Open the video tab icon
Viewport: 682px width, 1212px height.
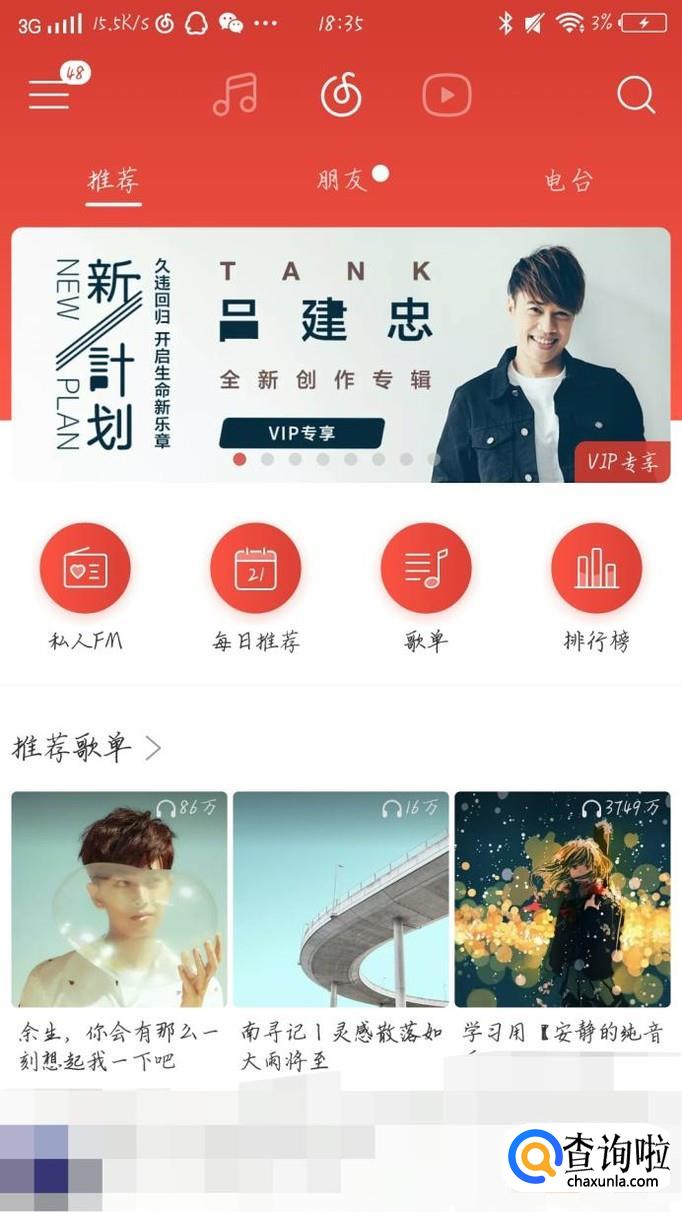pyautogui.click(x=446, y=96)
